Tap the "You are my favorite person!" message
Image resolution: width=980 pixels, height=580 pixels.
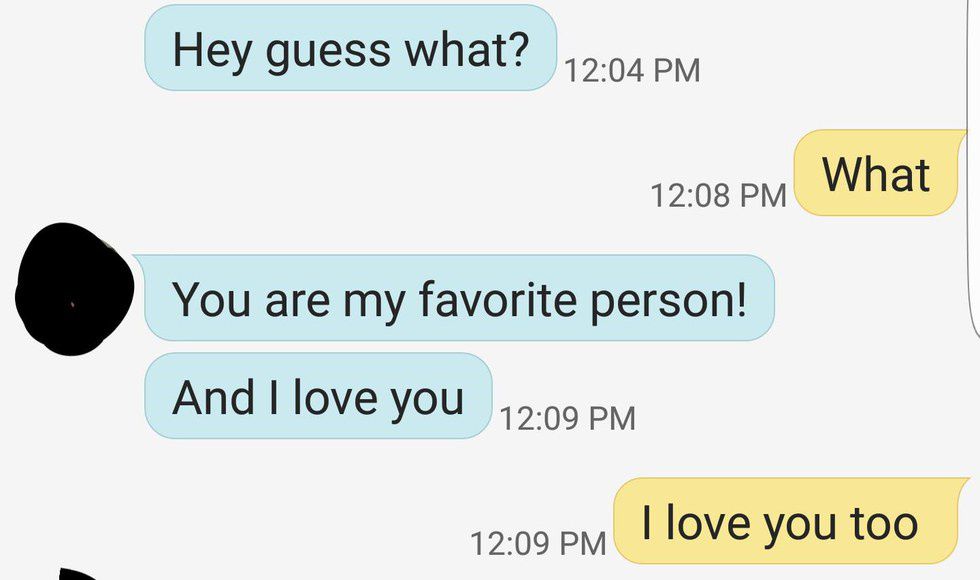459,298
